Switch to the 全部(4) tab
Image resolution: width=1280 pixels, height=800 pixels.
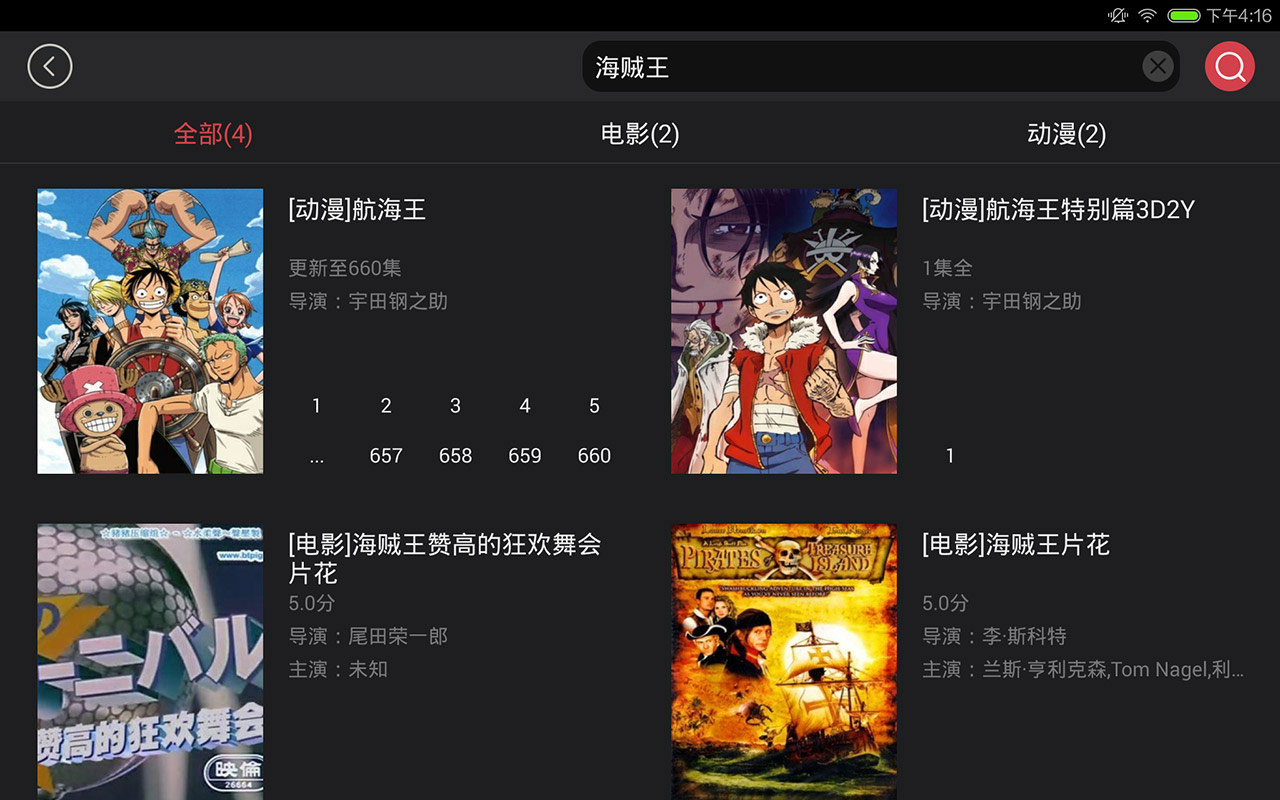click(x=213, y=134)
